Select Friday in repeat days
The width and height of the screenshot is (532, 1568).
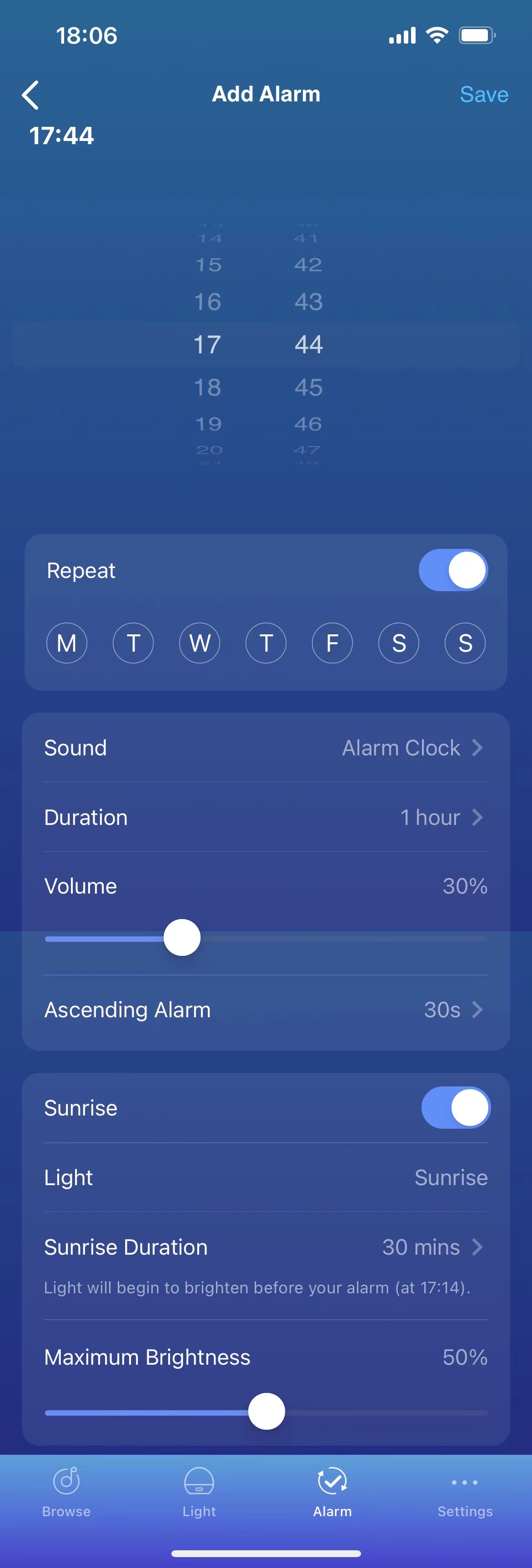[x=332, y=643]
